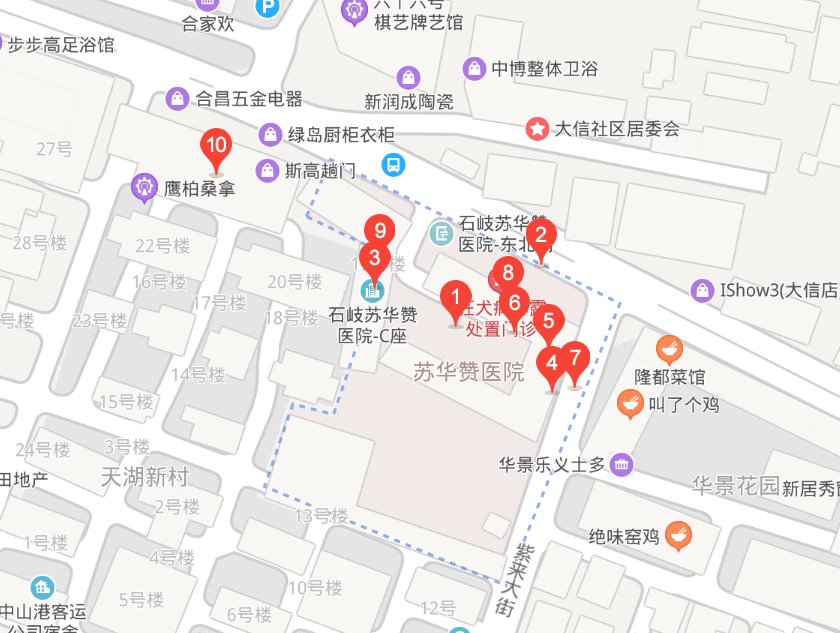Image resolution: width=840 pixels, height=633 pixels.
Task: Choose the red map pin numbered 7
Action: coord(574,358)
